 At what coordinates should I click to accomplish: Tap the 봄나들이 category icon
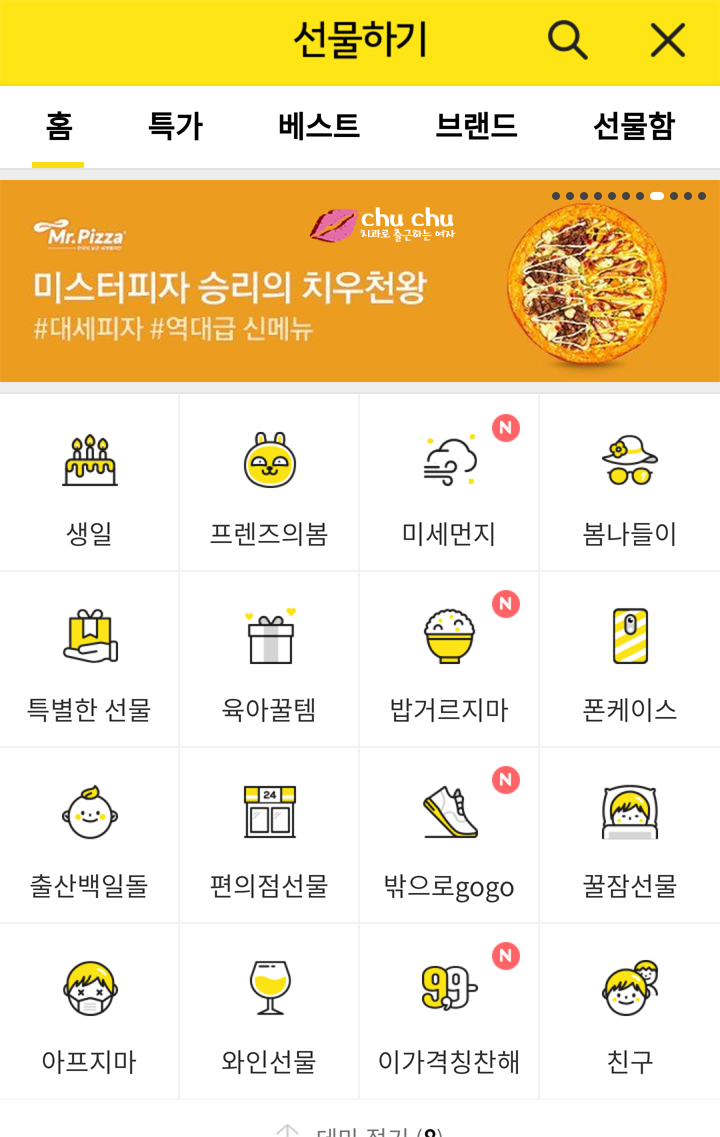point(629,462)
